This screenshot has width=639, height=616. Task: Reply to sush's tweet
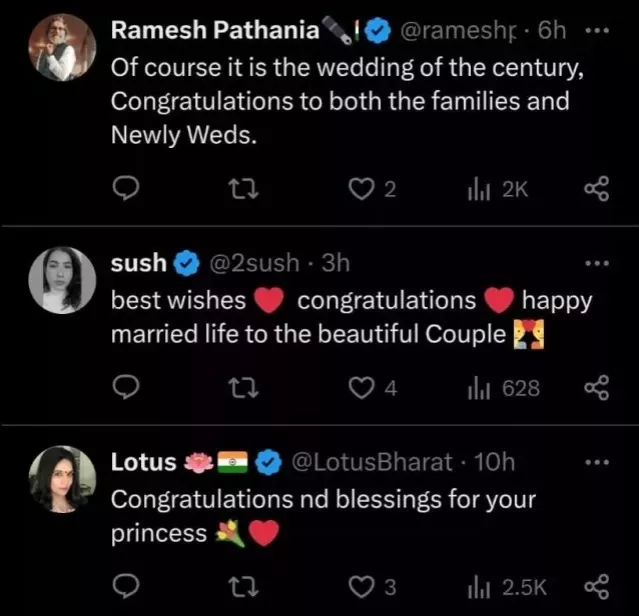126,387
